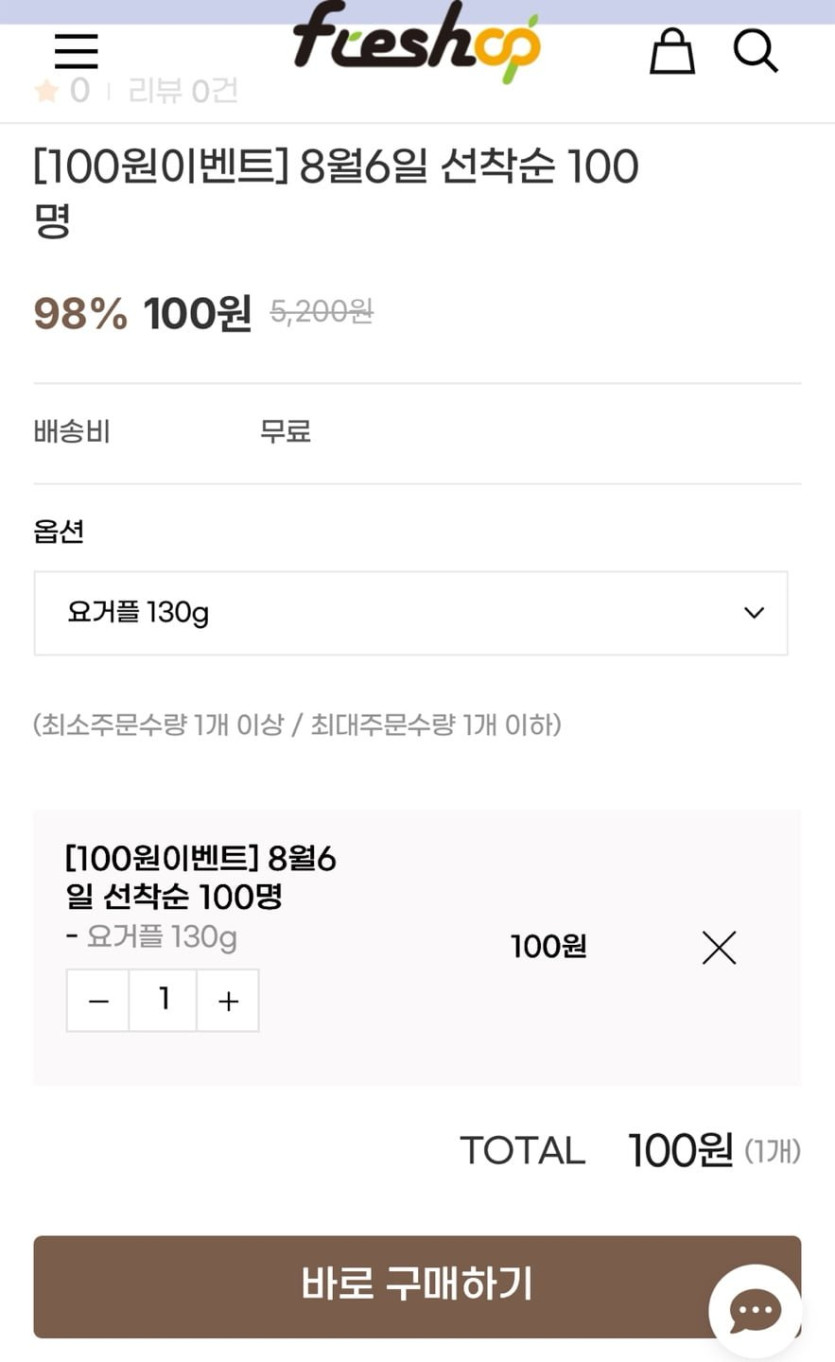The height and width of the screenshot is (1362, 835).
Task: Open the search magnifier
Action: pyautogui.click(x=755, y=50)
